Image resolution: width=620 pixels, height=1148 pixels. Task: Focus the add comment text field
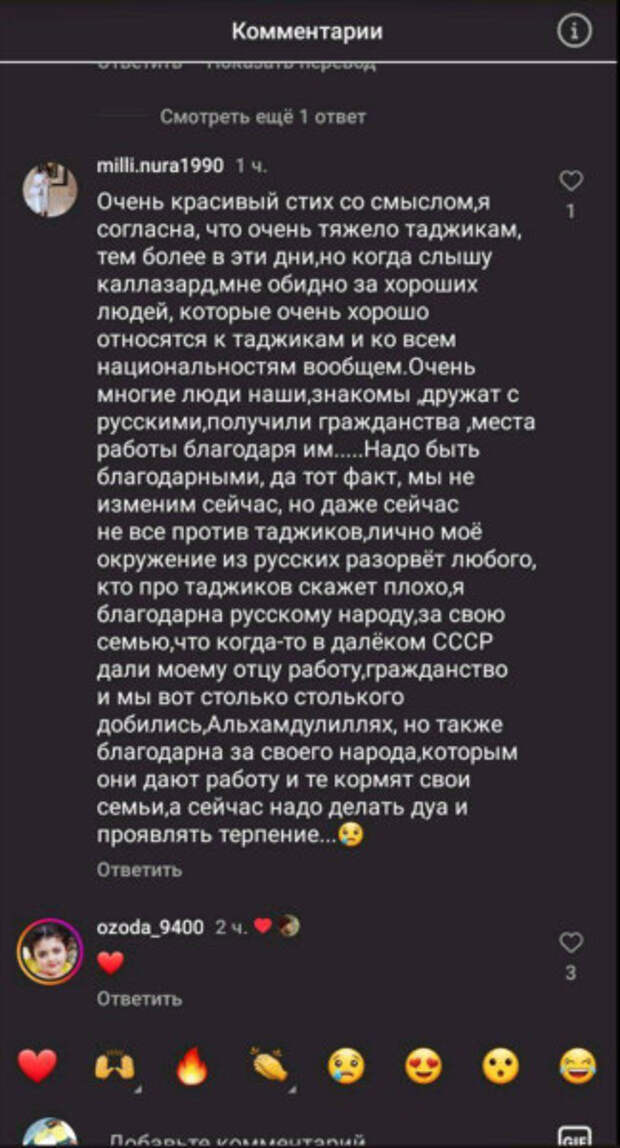coord(300,1138)
